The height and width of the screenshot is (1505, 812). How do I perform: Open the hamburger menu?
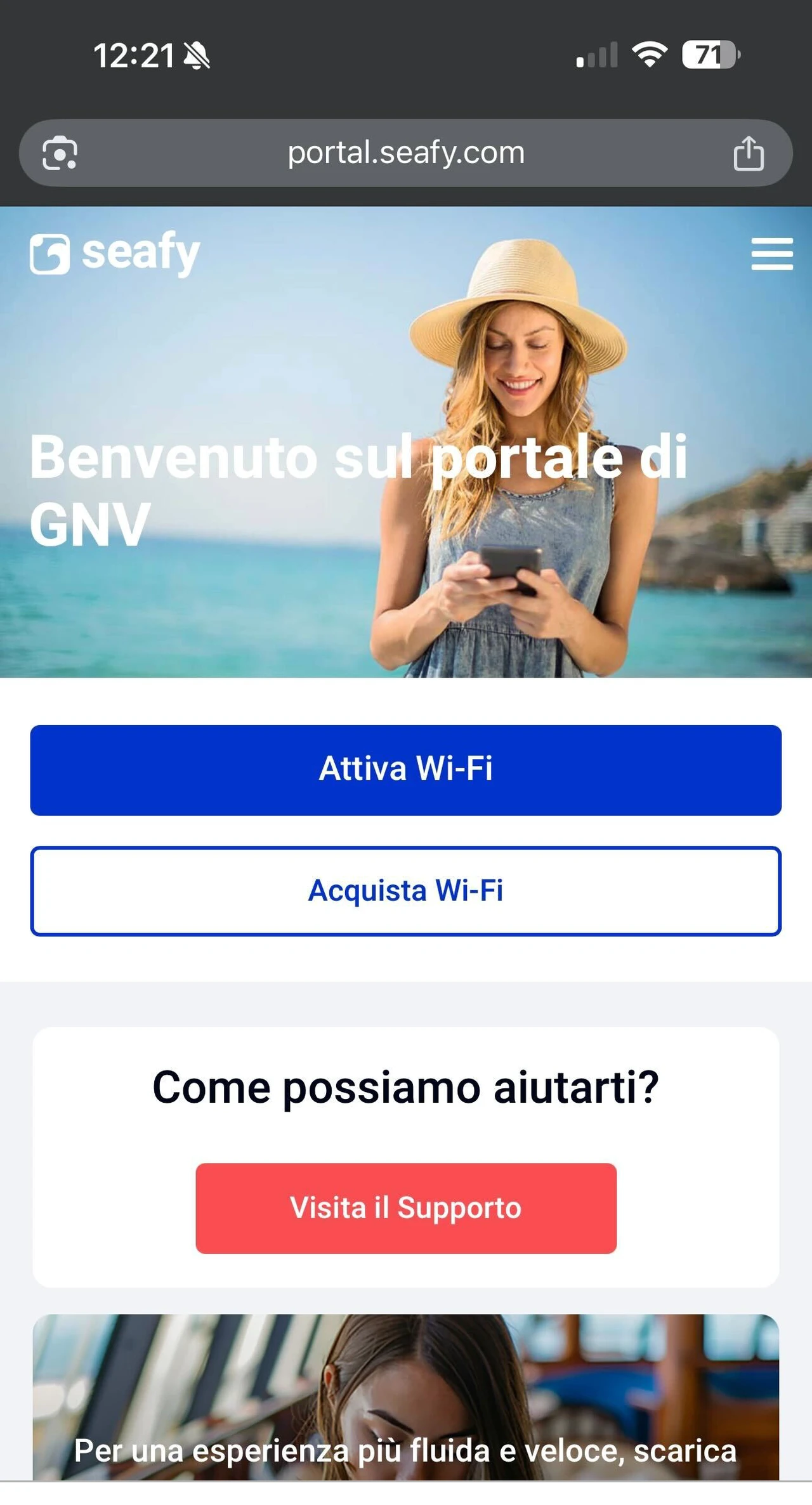(771, 254)
